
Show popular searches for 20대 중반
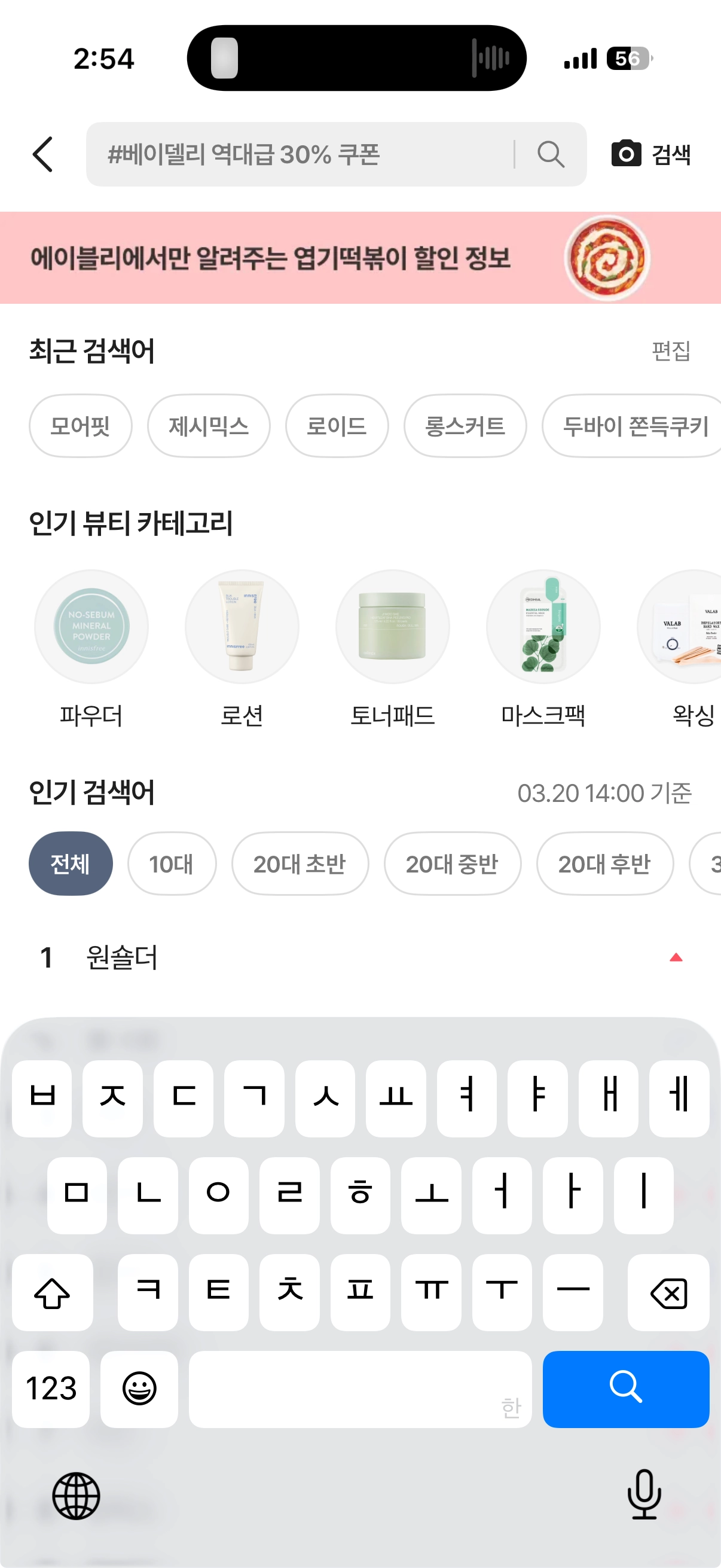(x=452, y=863)
